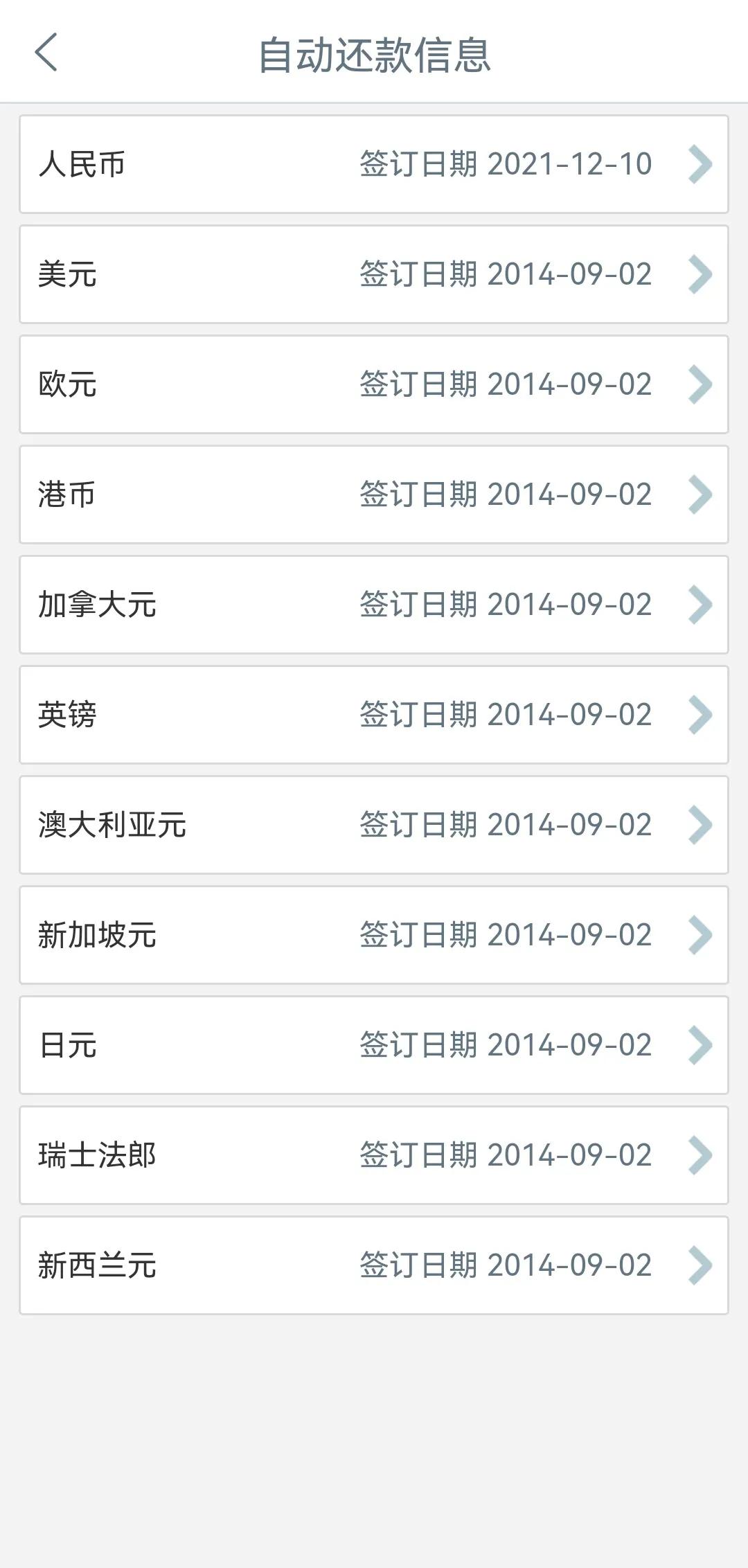Tap the chevron next to 美元
The width and height of the screenshot is (748, 1568).
coord(702,274)
